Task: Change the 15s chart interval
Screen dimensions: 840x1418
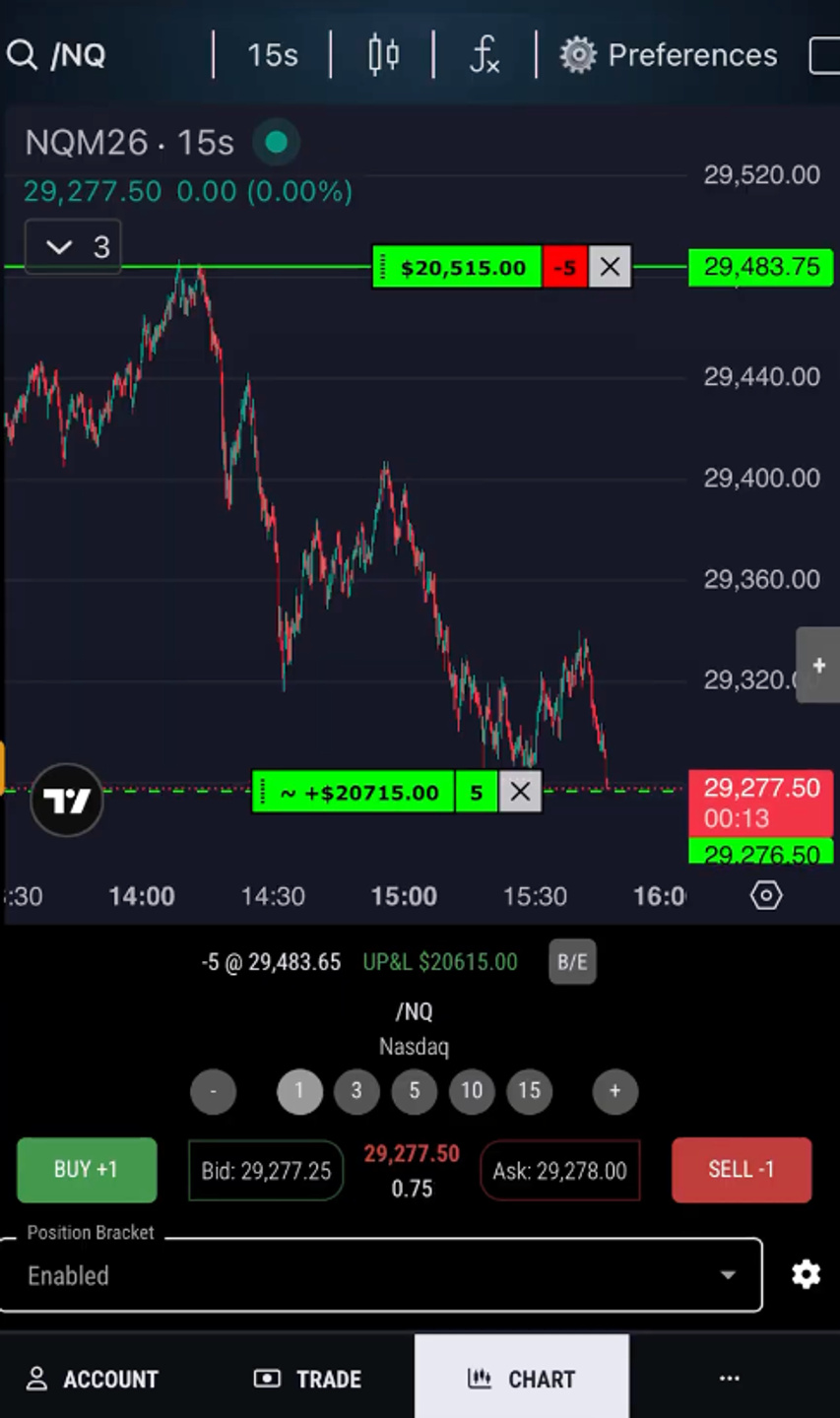Action: tap(272, 55)
